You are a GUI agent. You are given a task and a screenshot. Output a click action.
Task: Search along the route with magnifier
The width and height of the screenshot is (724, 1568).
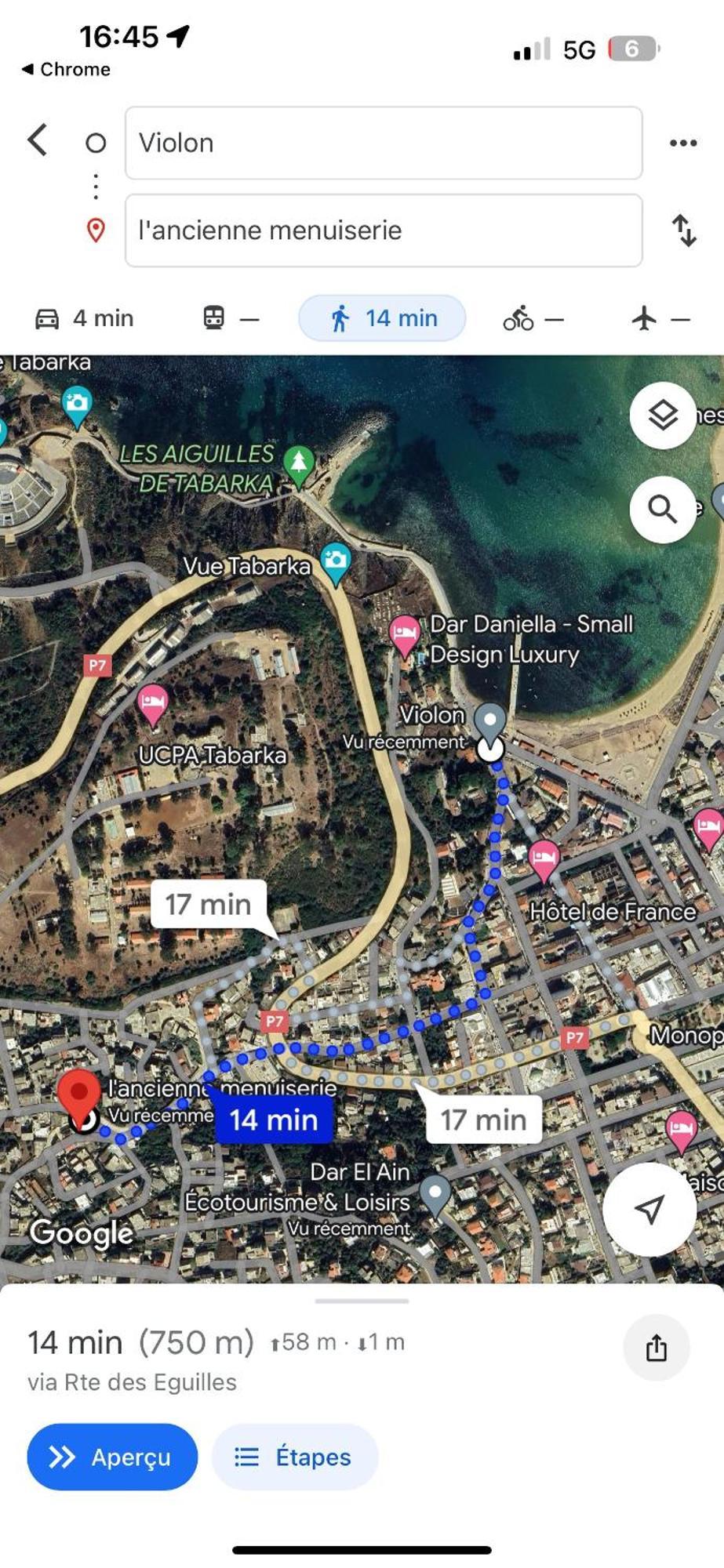663,510
